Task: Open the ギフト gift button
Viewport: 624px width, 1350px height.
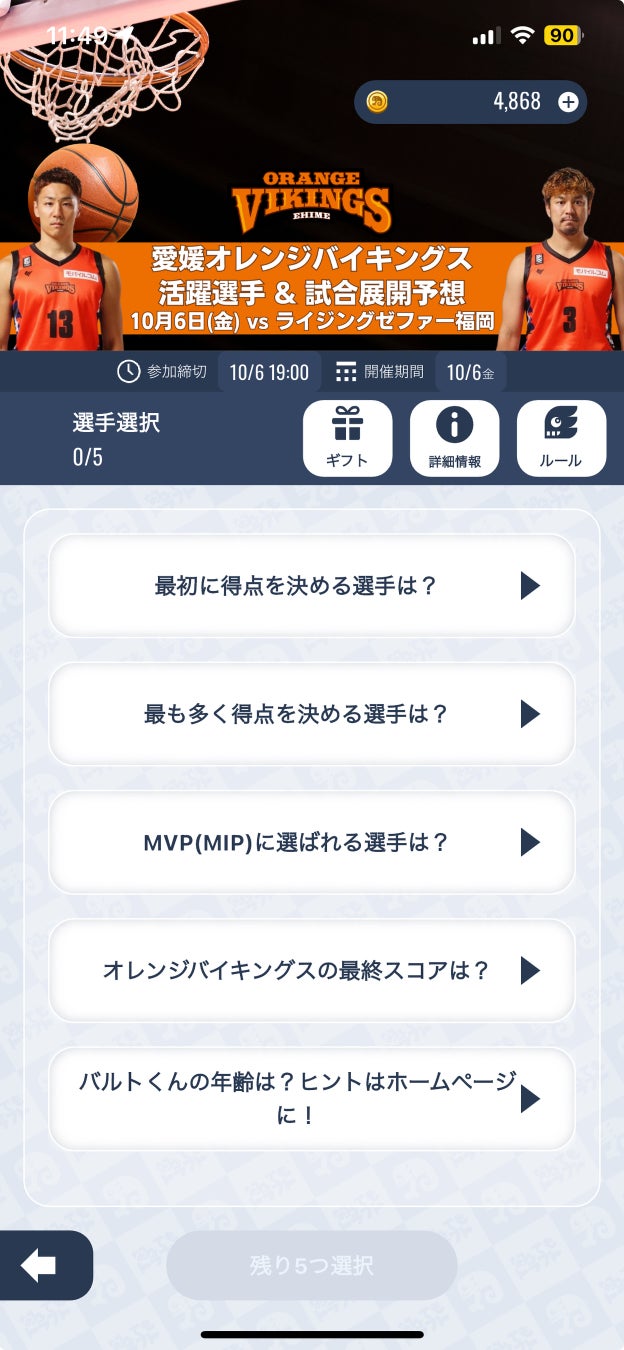Action: coord(347,438)
